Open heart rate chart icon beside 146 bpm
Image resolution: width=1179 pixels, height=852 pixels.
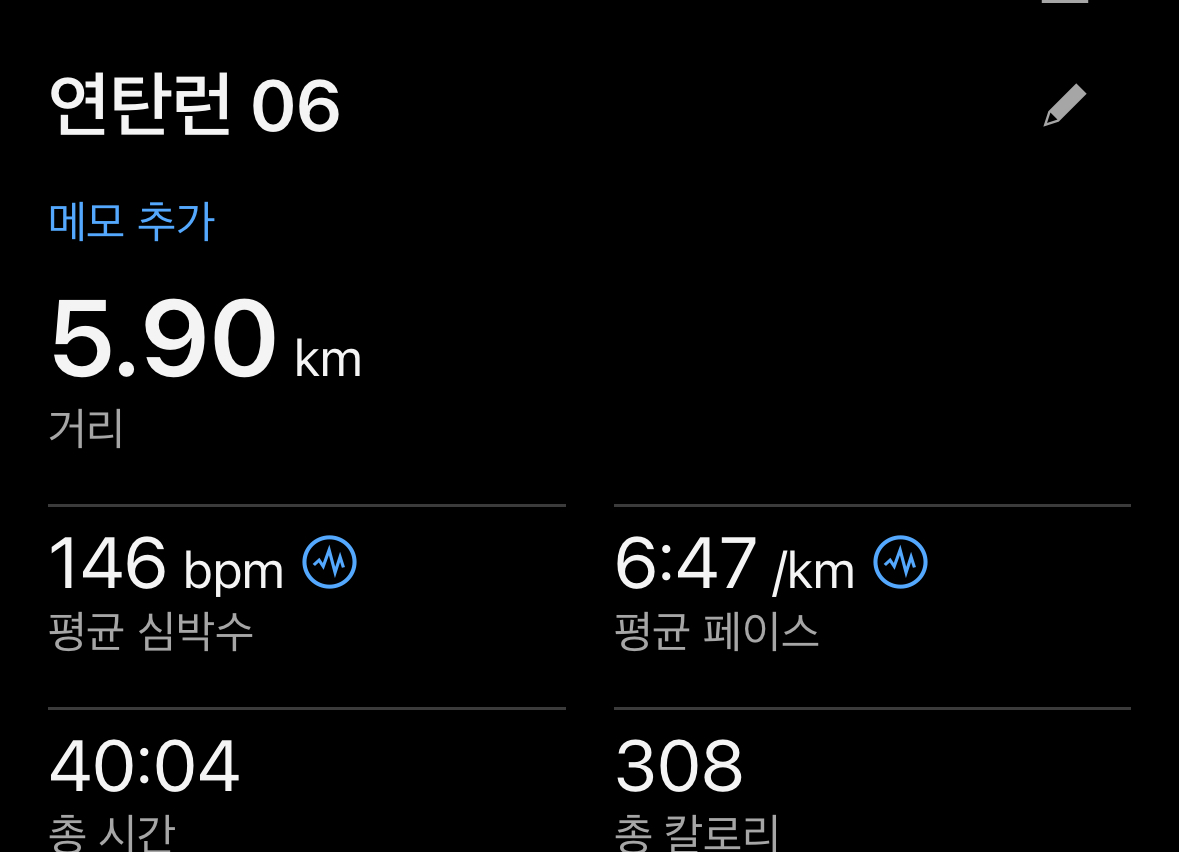click(330, 564)
